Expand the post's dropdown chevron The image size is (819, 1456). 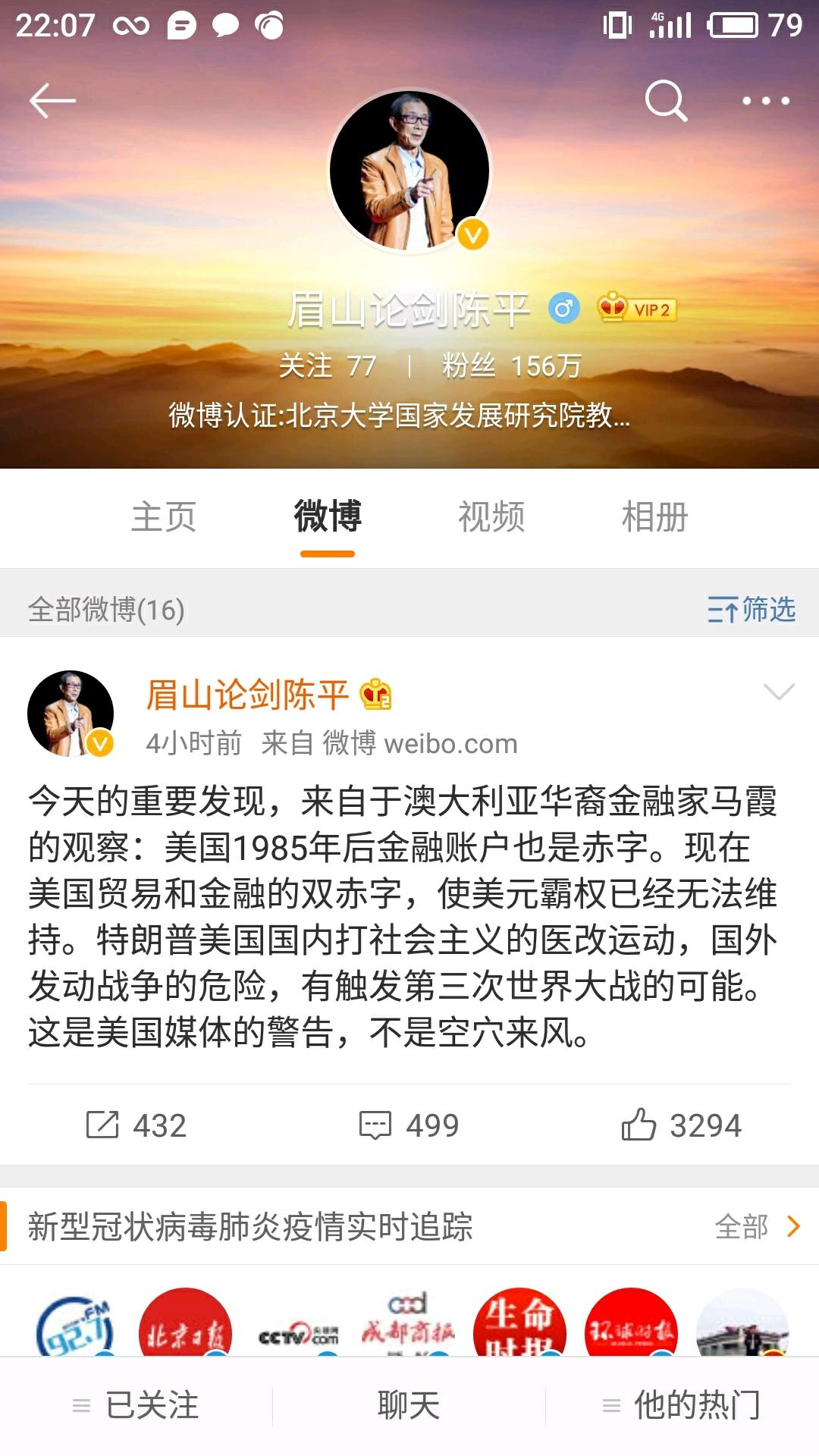pyautogui.click(x=779, y=691)
